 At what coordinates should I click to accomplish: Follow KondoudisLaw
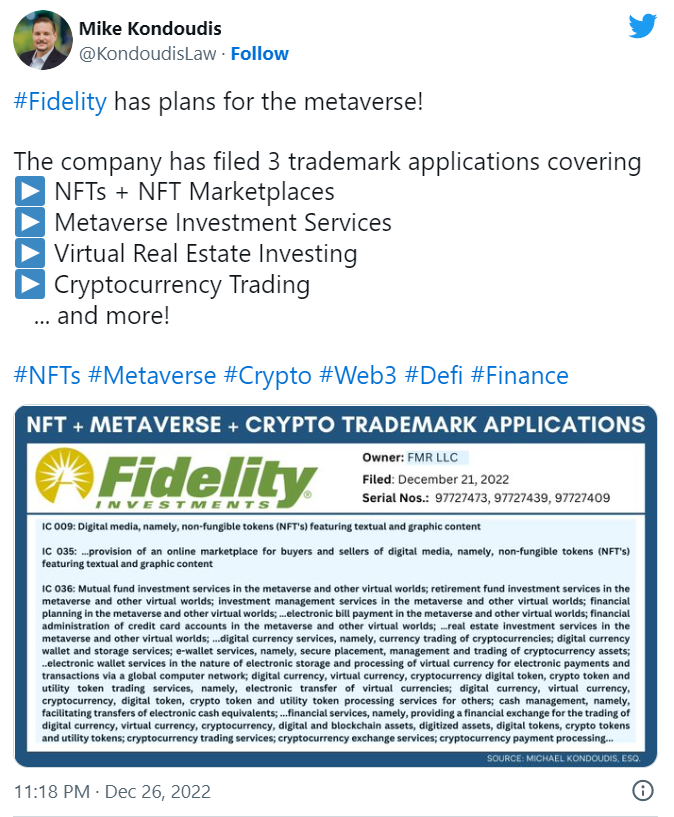pyautogui.click(x=259, y=54)
